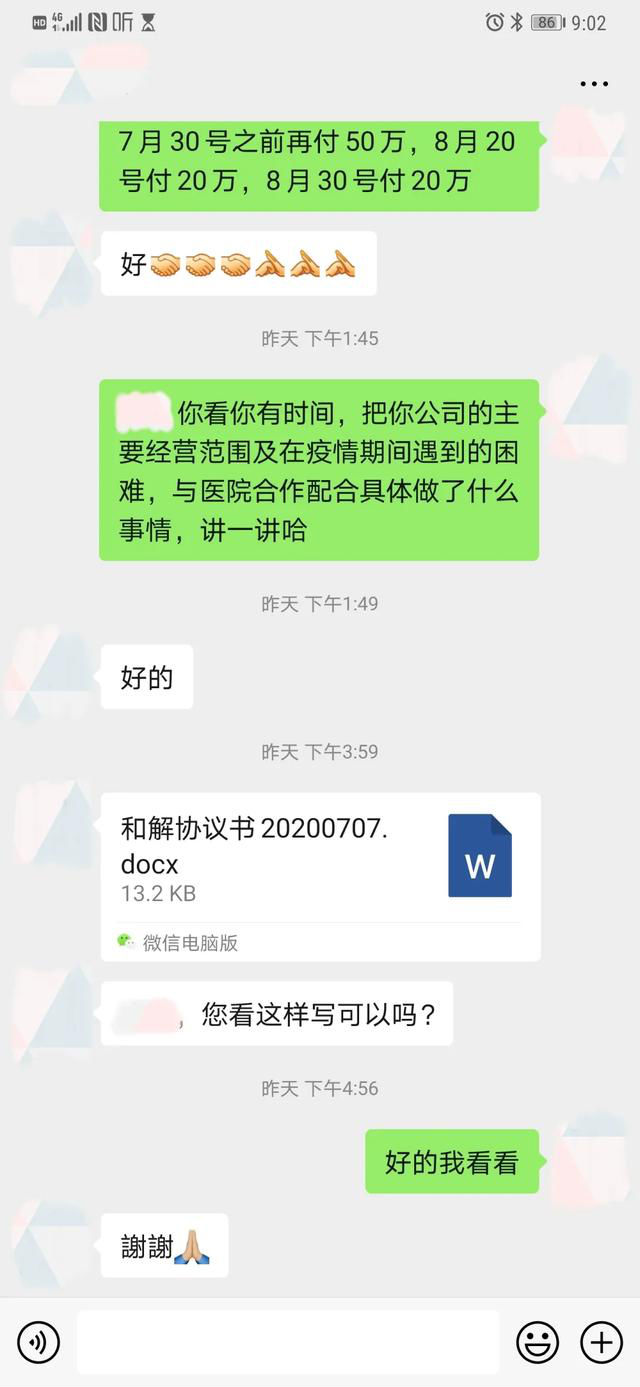Open the emoji sticker panel

click(x=537, y=1342)
